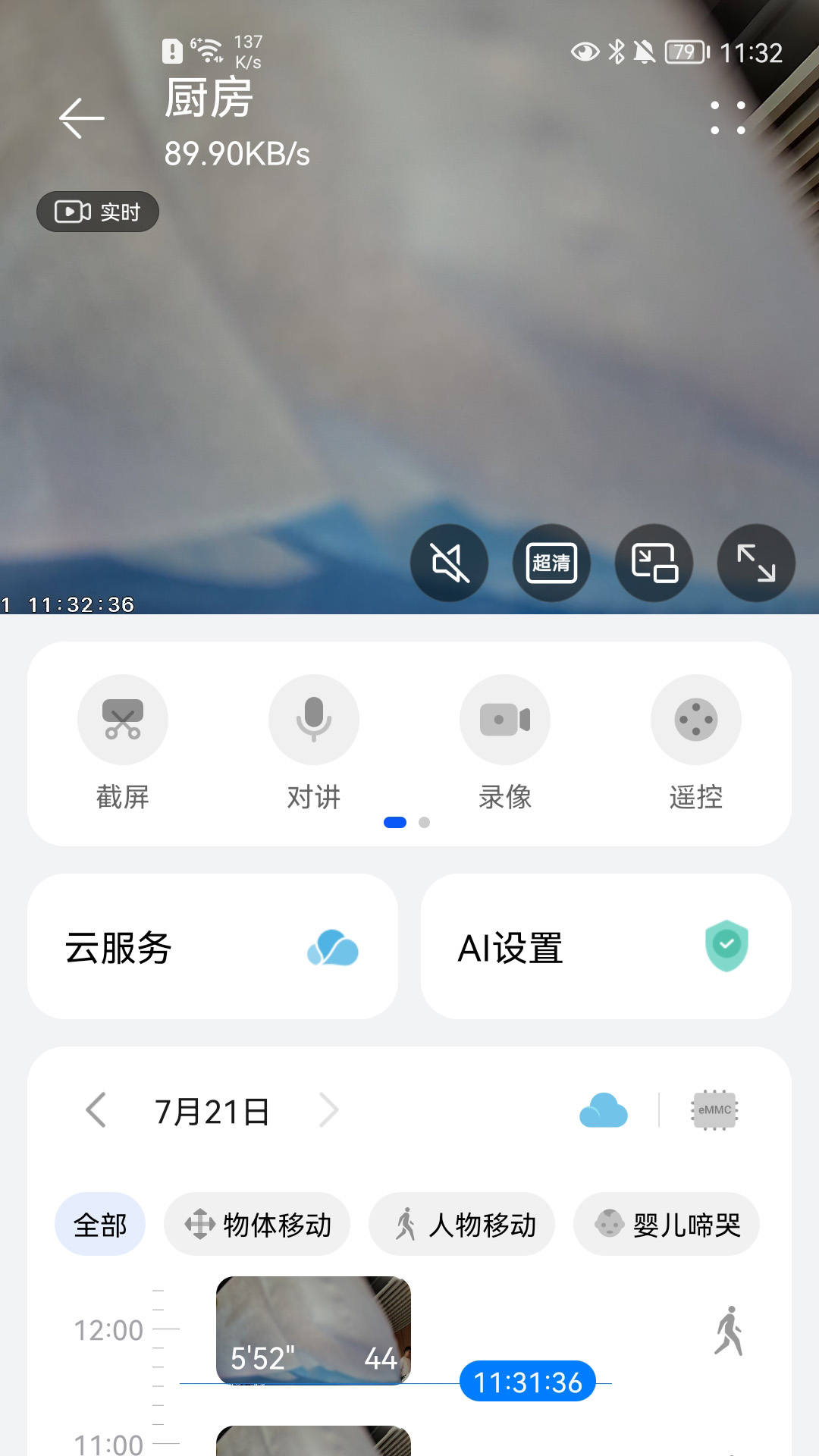
Task: Open 遥控 remote control
Action: (x=696, y=720)
